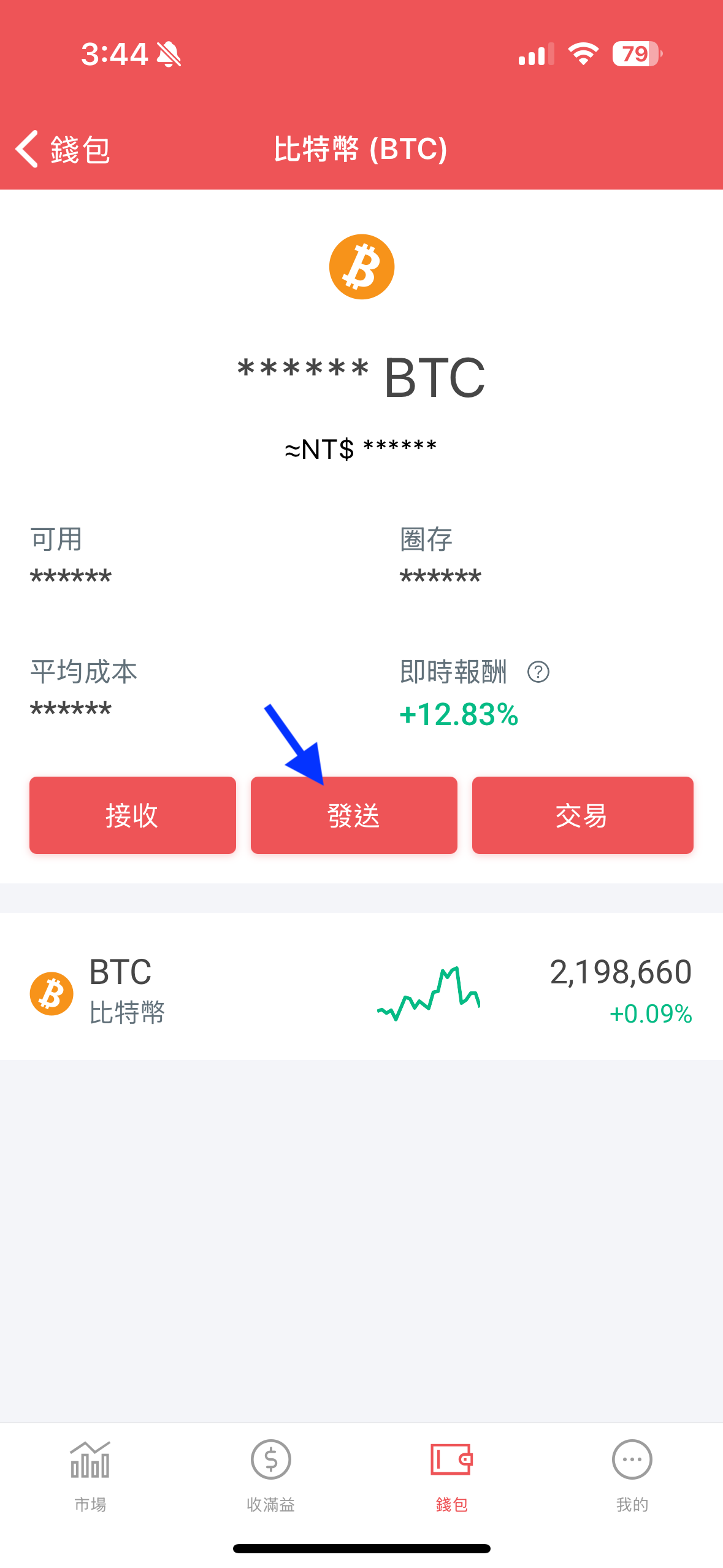Show help for 即時報酬
Viewport: 723px width, 1568px height.
[x=538, y=672]
